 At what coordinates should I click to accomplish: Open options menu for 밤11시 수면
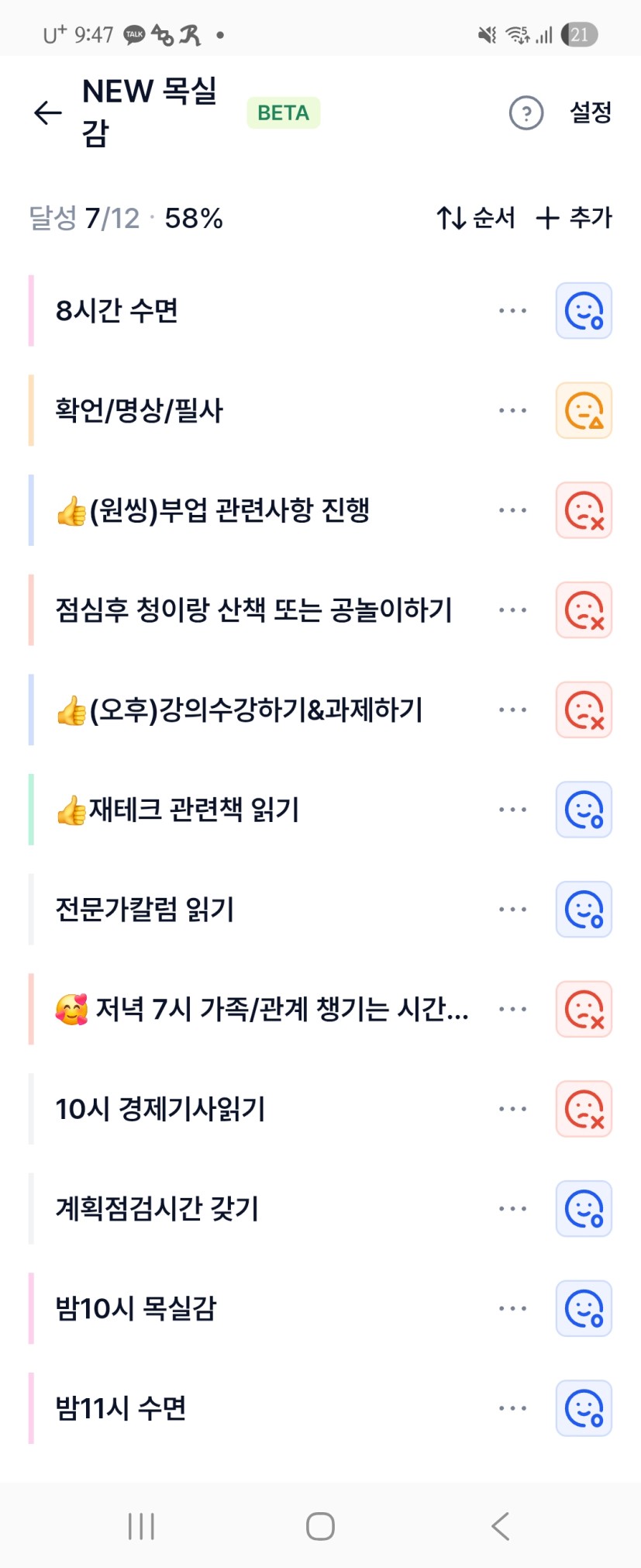coord(512,1408)
